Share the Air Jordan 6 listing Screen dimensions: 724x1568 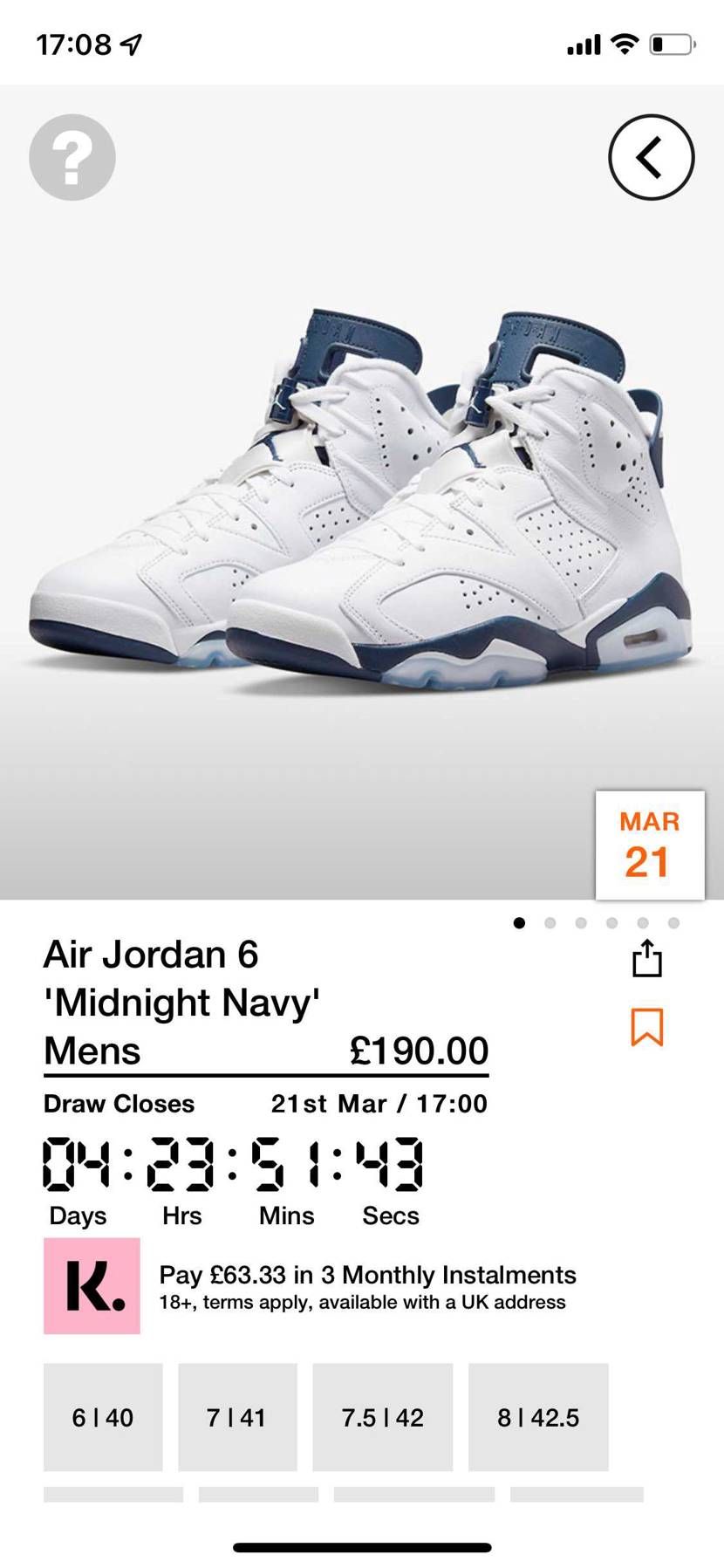click(646, 958)
